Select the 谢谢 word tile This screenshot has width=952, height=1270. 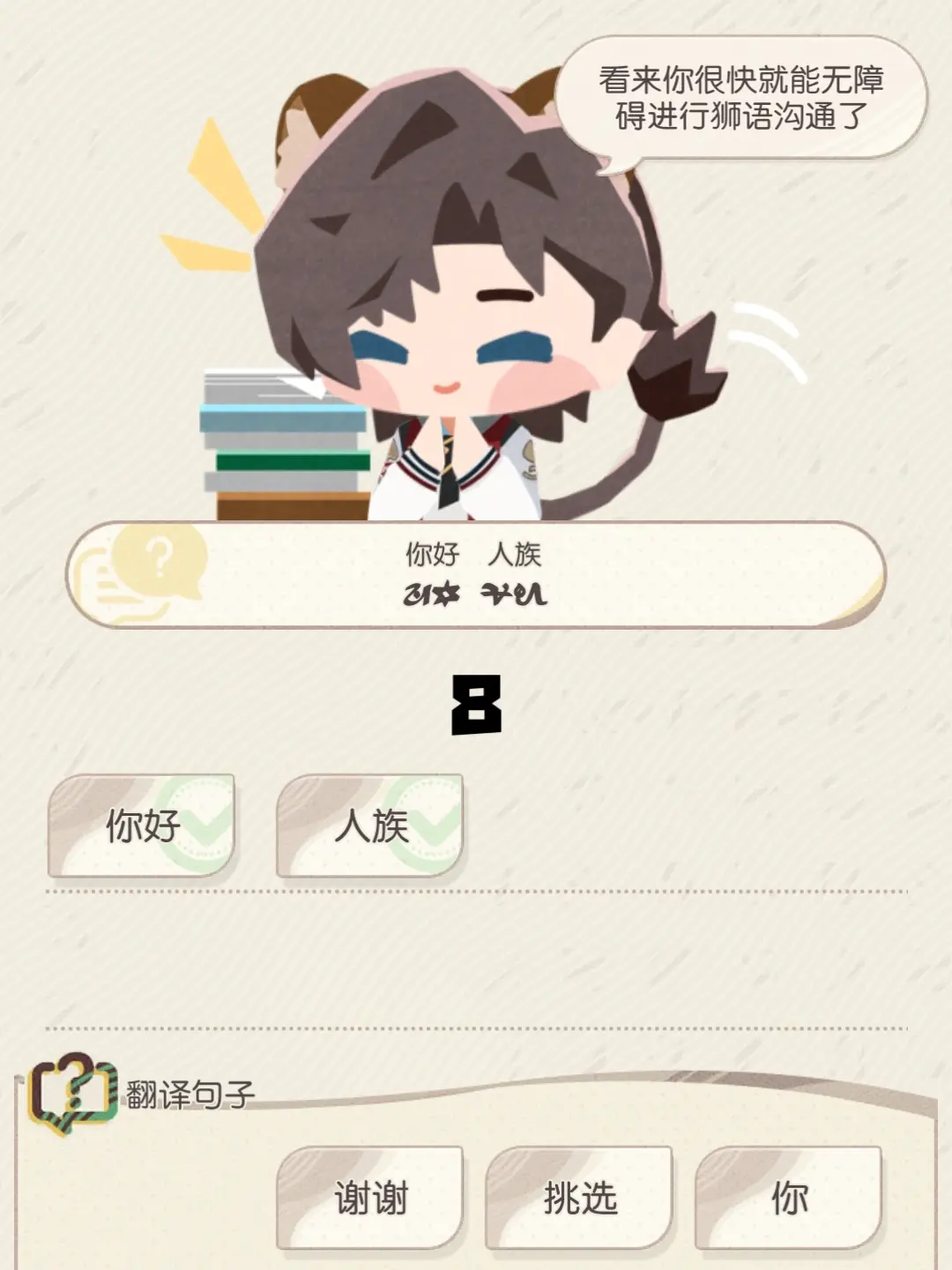[370, 1198]
